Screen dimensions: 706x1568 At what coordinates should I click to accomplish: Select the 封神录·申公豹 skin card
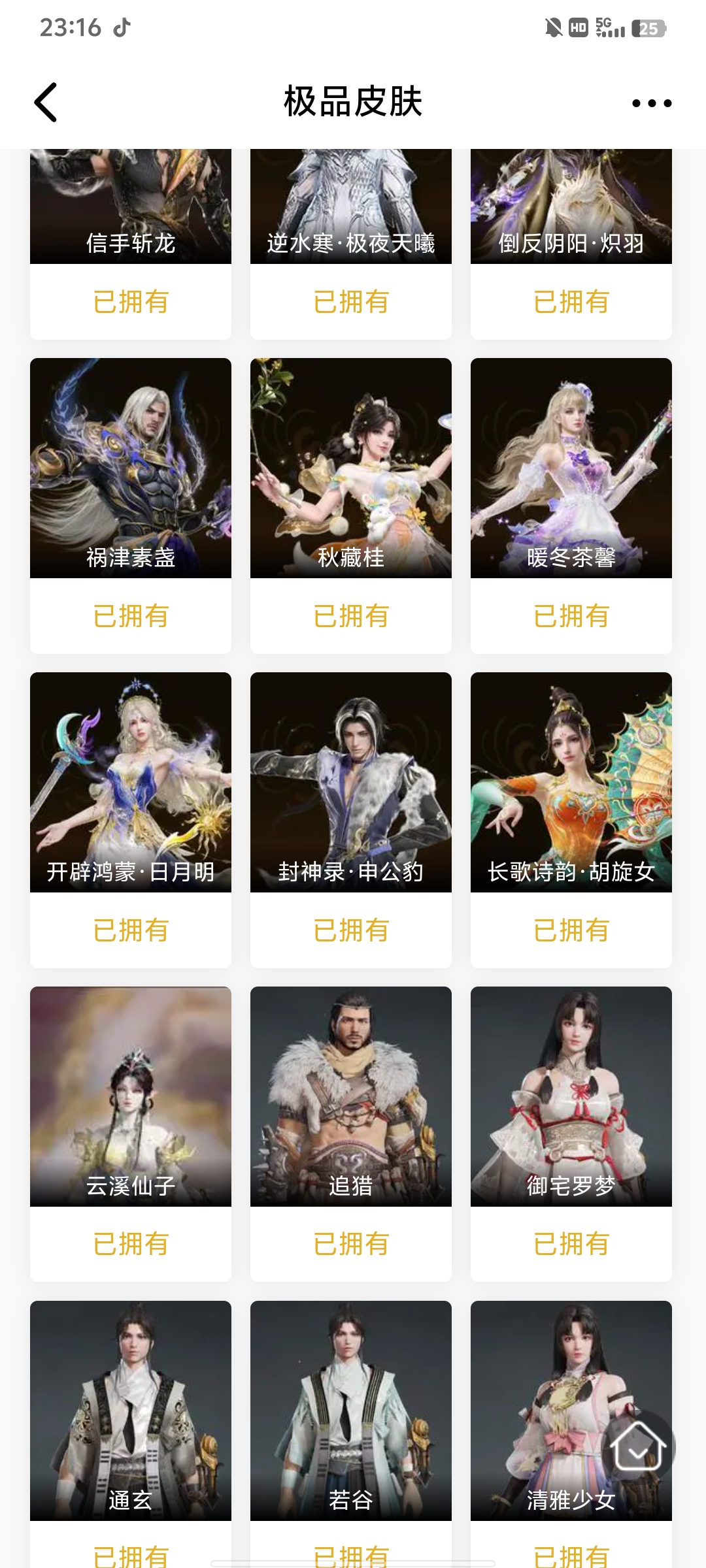351,782
